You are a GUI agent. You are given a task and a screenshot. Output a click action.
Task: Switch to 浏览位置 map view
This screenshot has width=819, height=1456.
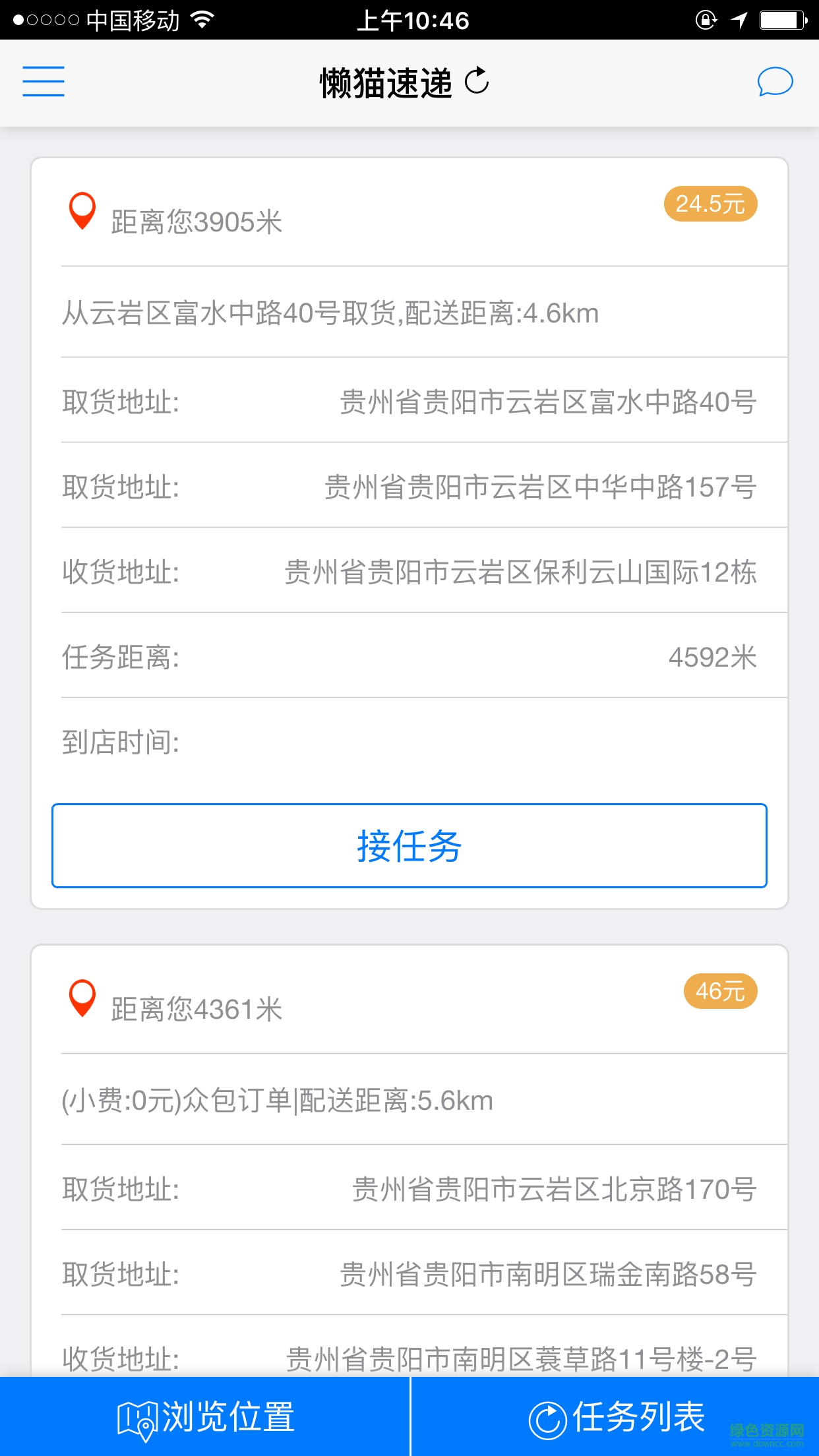pos(205,1417)
